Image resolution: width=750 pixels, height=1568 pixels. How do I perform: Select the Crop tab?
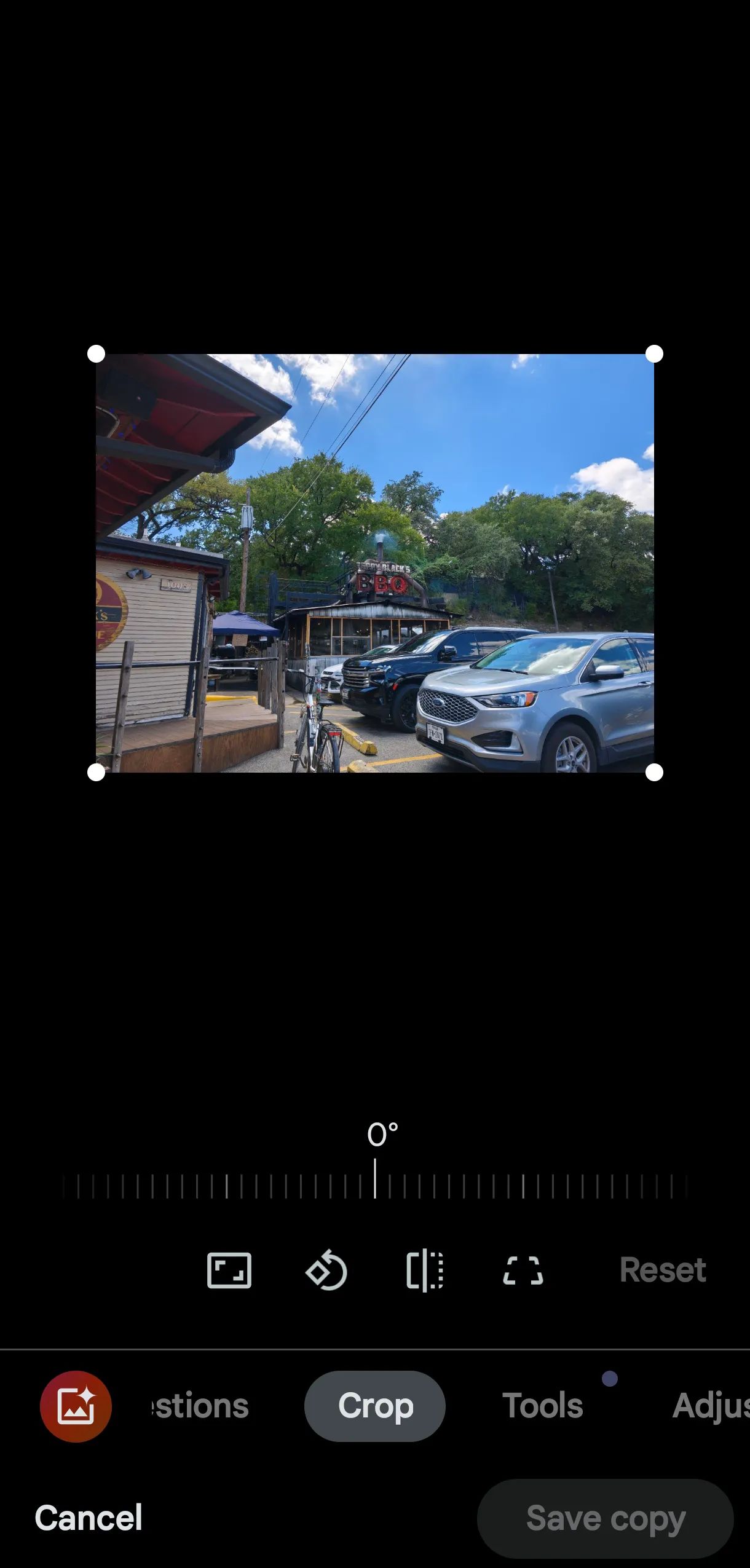pos(375,1406)
